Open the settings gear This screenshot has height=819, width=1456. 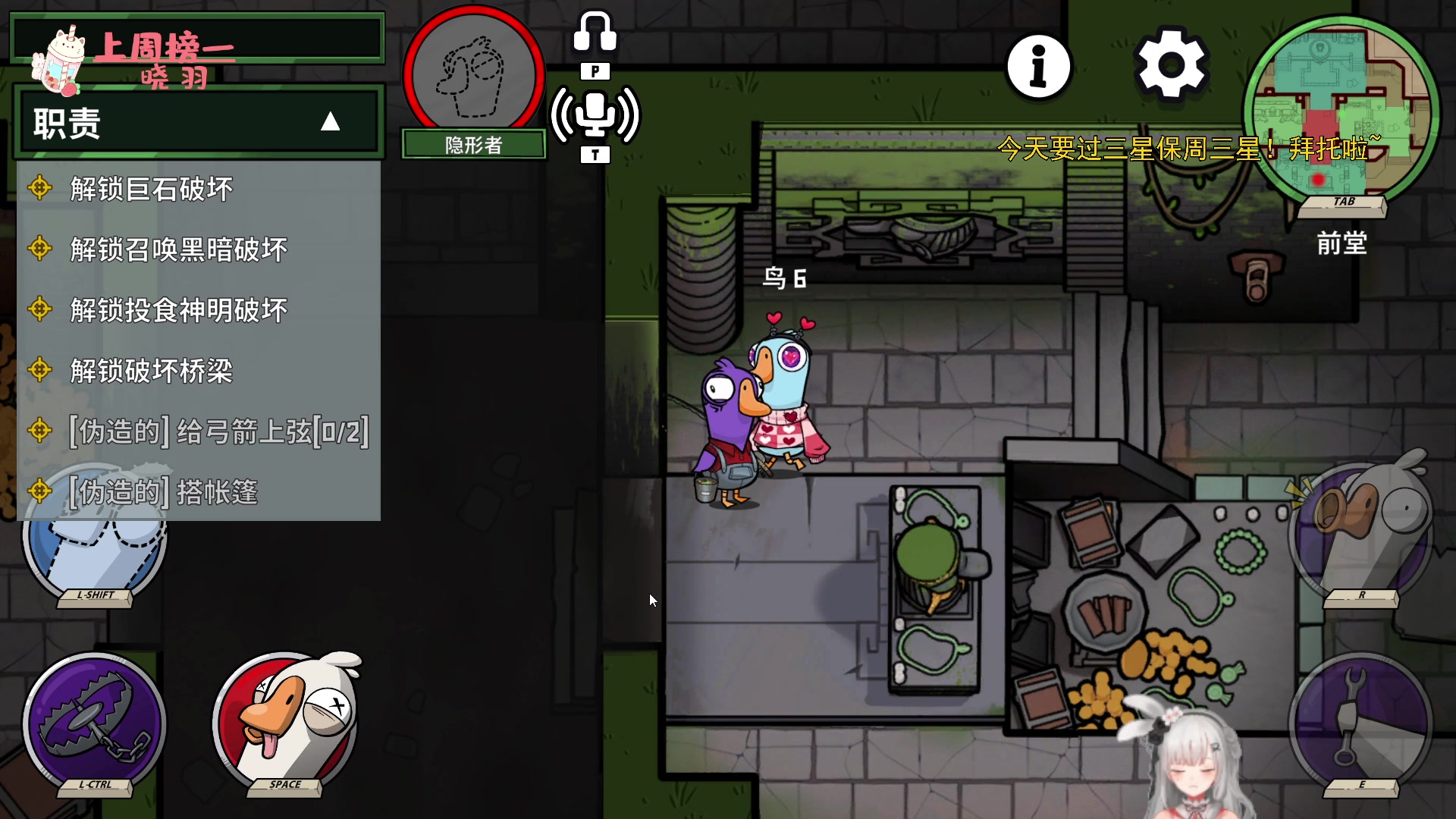(x=1171, y=65)
